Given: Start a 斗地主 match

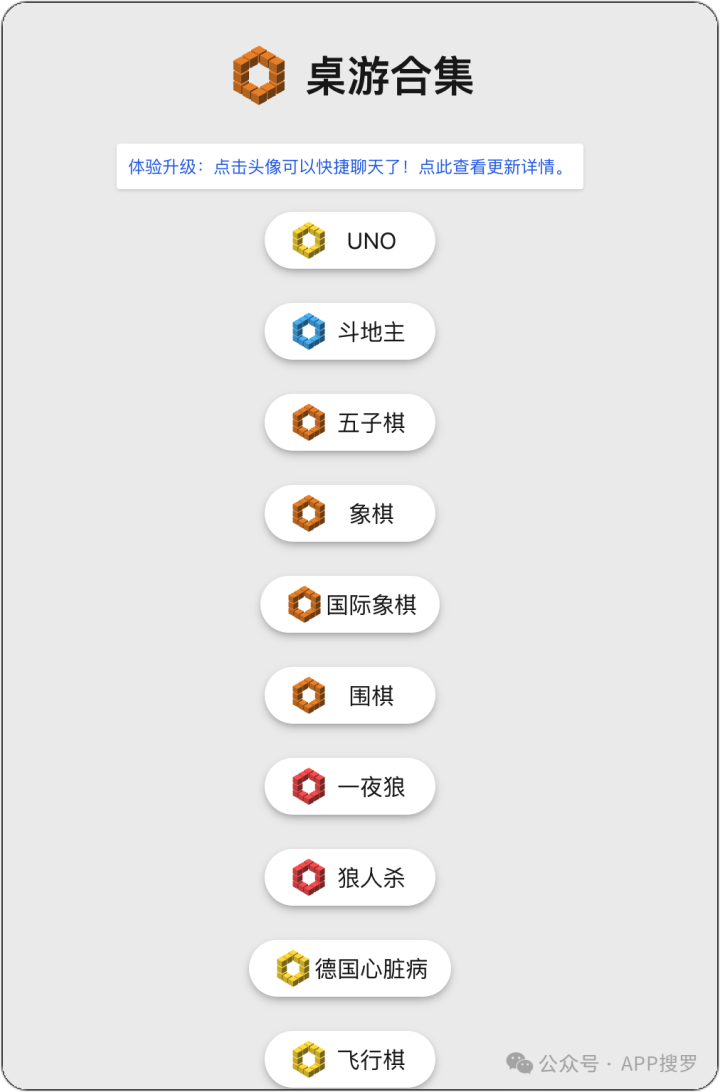Looking at the screenshot, I should tap(349, 331).
